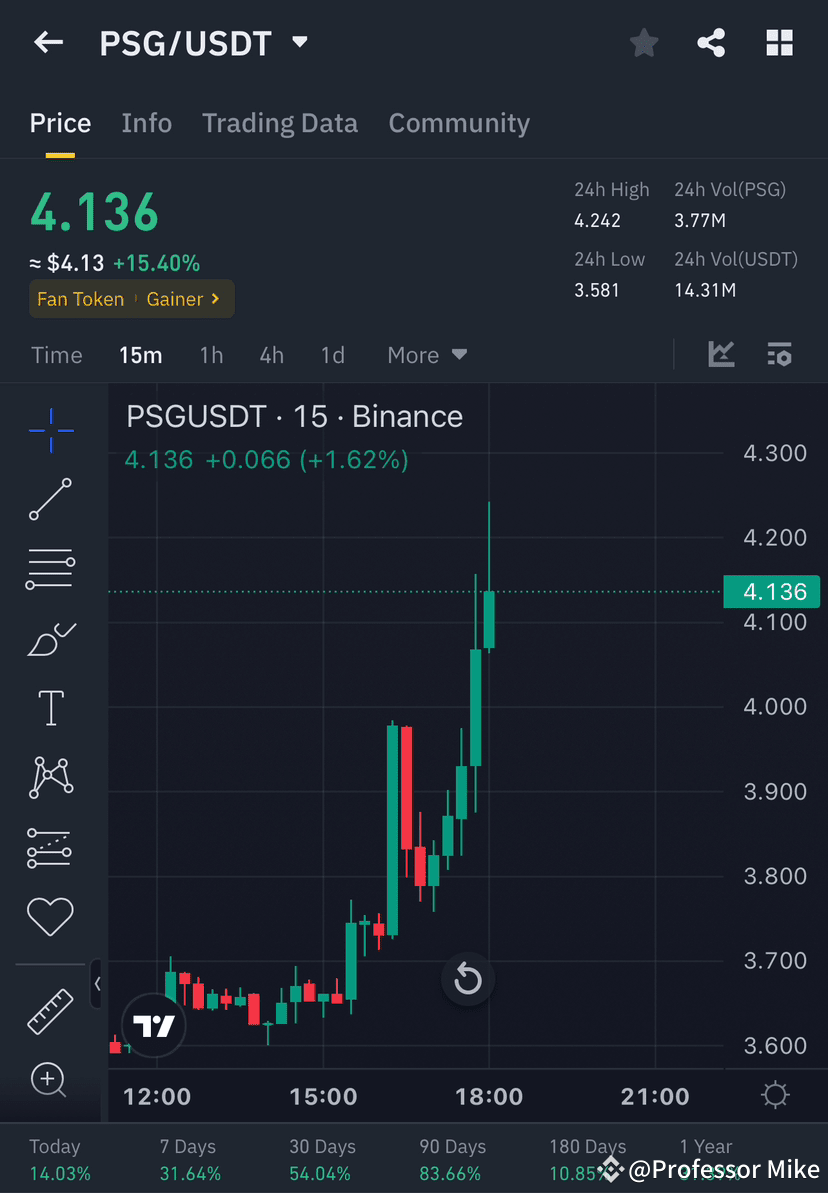
Task: Click the chart reload icon on the candles
Action: click(467, 980)
